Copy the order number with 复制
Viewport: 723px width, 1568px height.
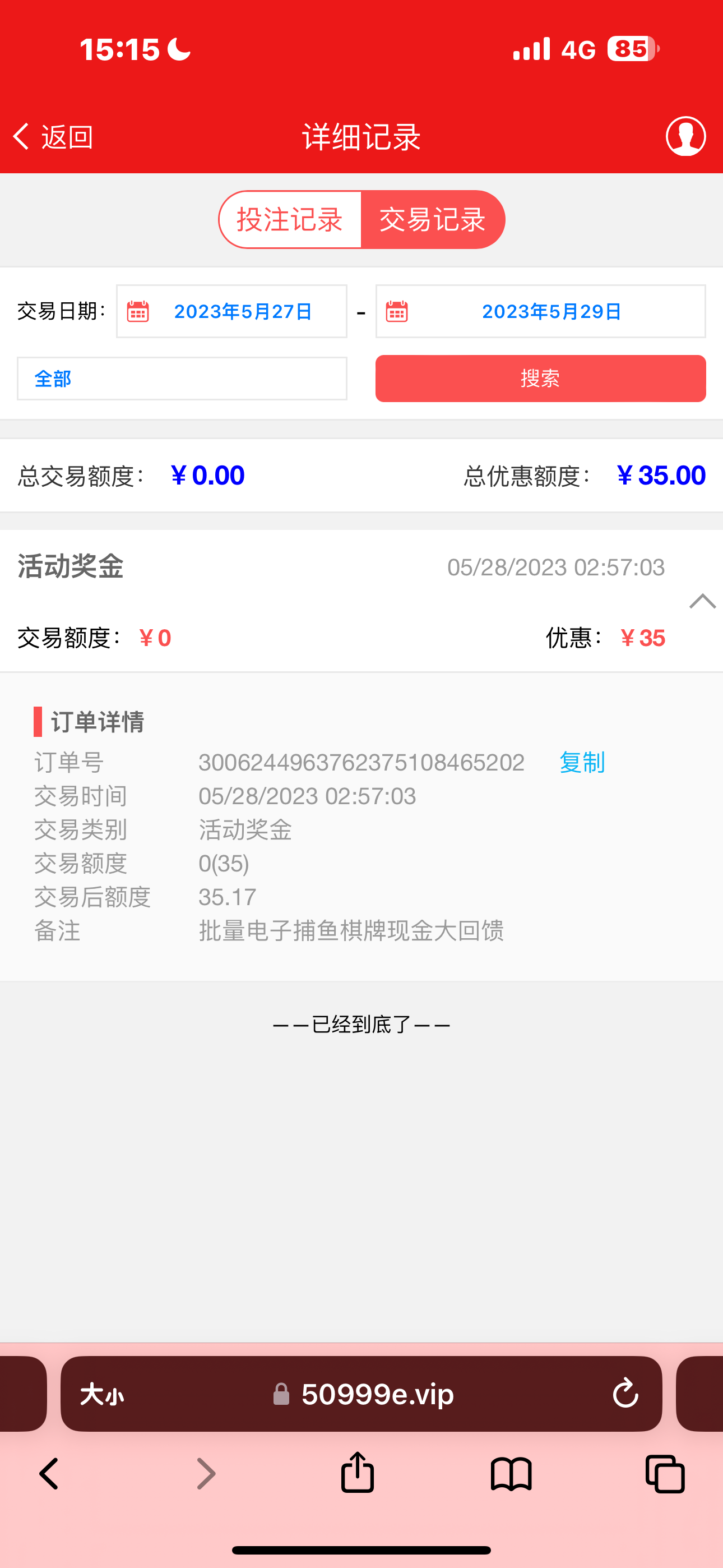point(582,763)
